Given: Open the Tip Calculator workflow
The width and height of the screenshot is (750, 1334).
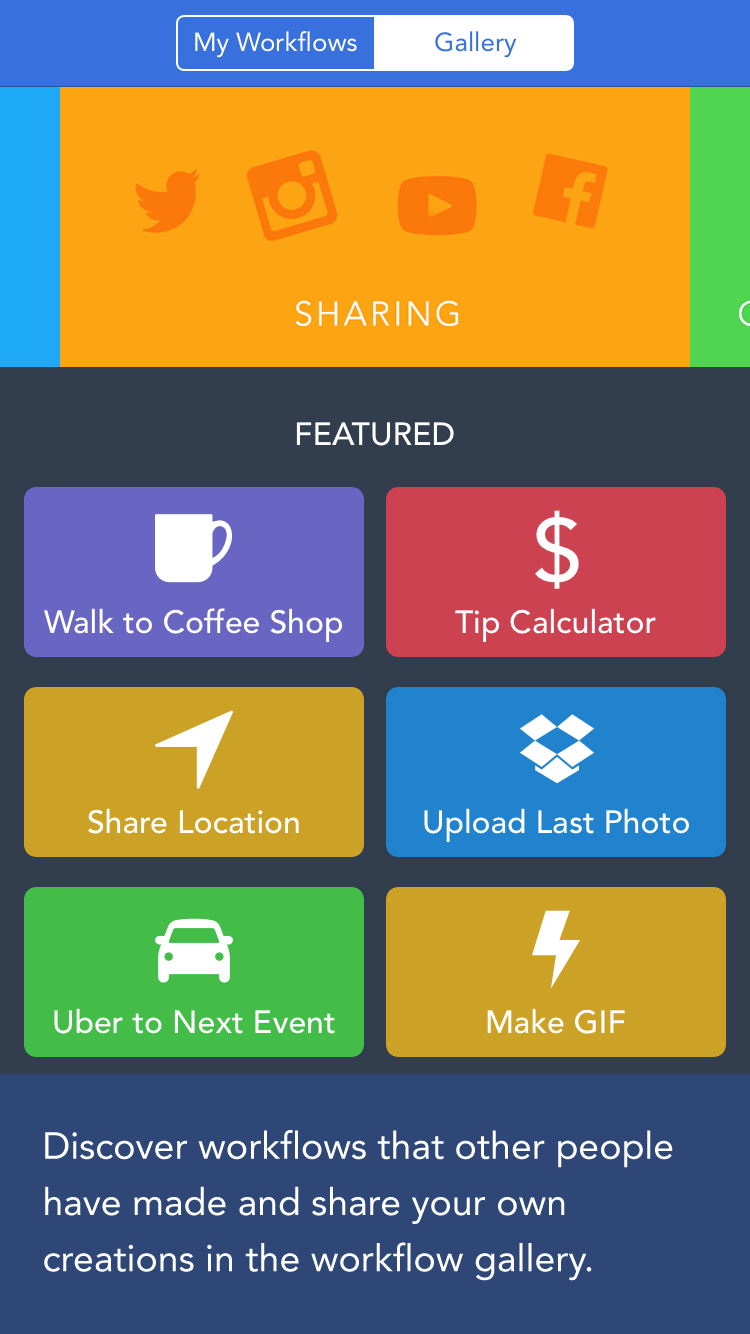Looking at the screenshot, I should (x=555, y=572).
